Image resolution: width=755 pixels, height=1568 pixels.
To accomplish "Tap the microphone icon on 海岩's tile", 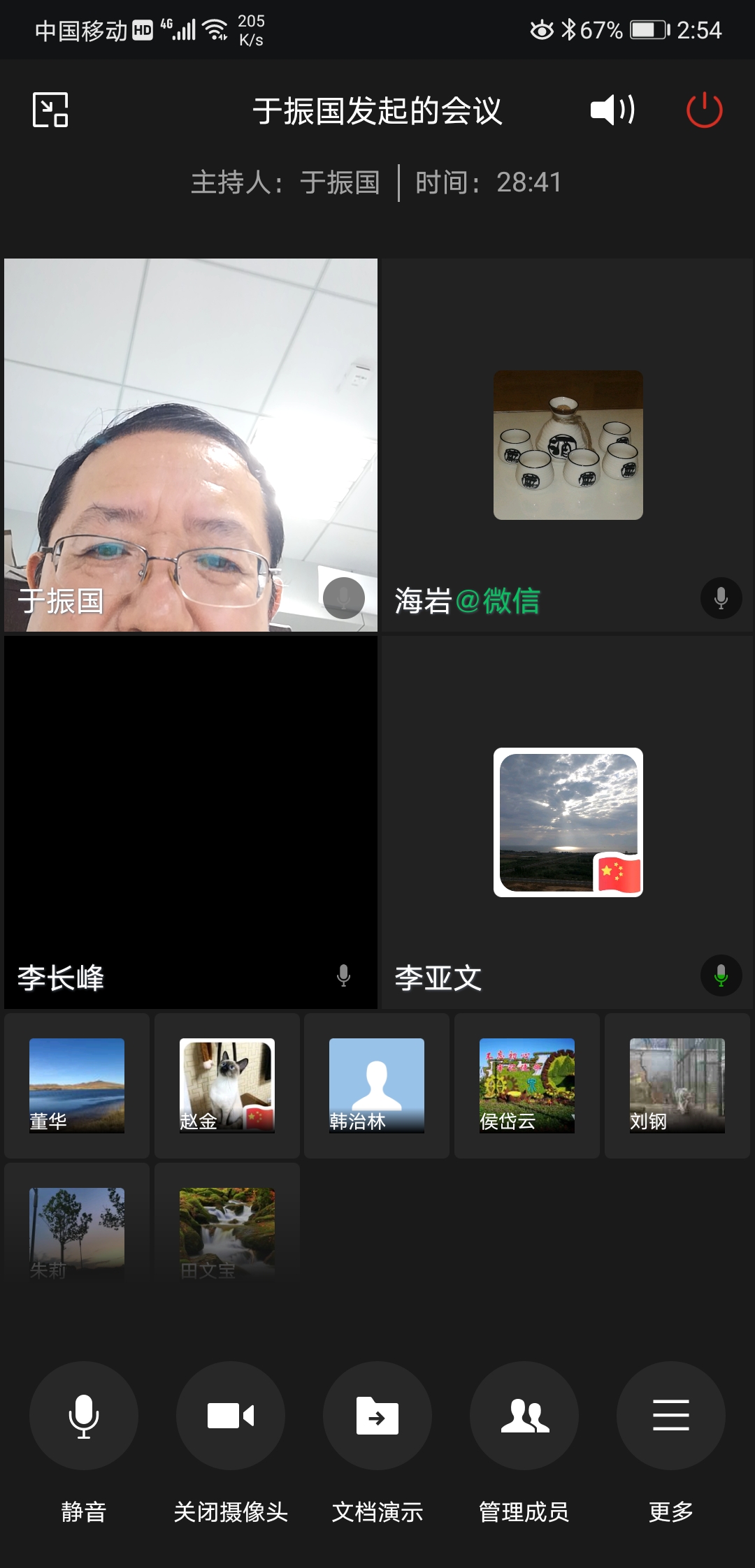I will click(x=721, y=598).
